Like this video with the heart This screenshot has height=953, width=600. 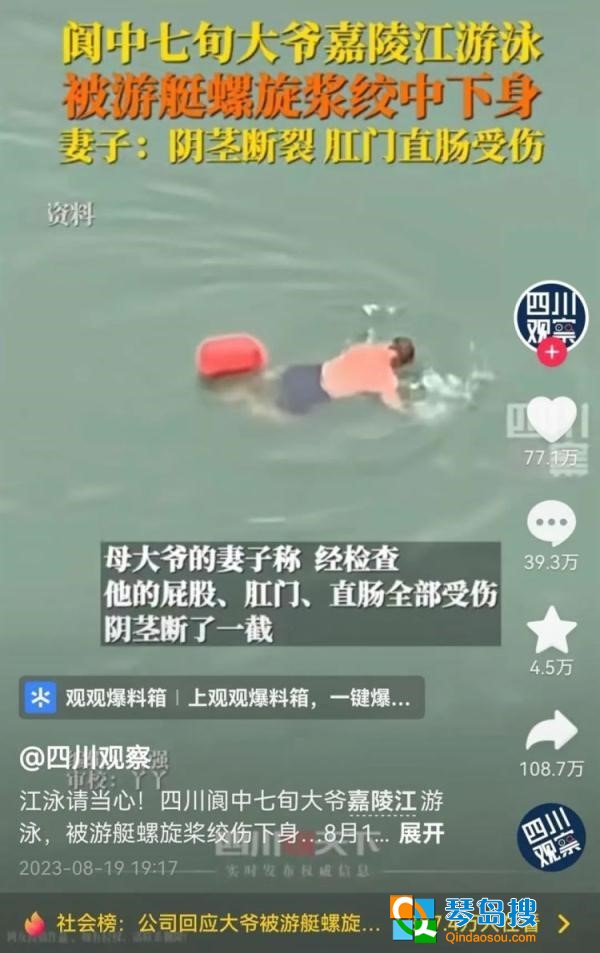tap(552, 420)
